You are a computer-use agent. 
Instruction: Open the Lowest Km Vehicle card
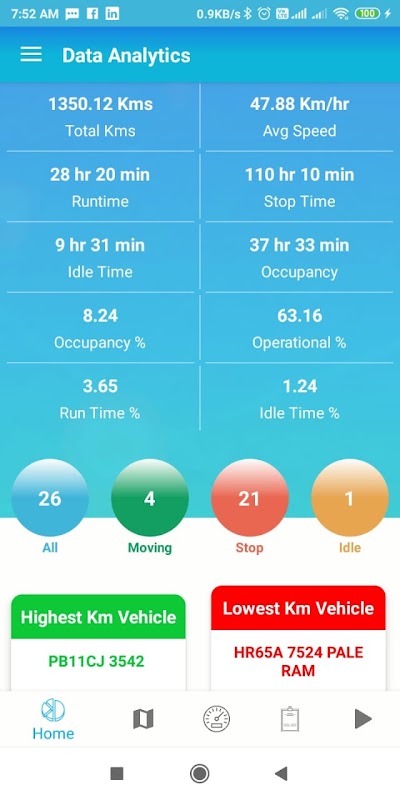pyautogui.click(x=298, y=638)
